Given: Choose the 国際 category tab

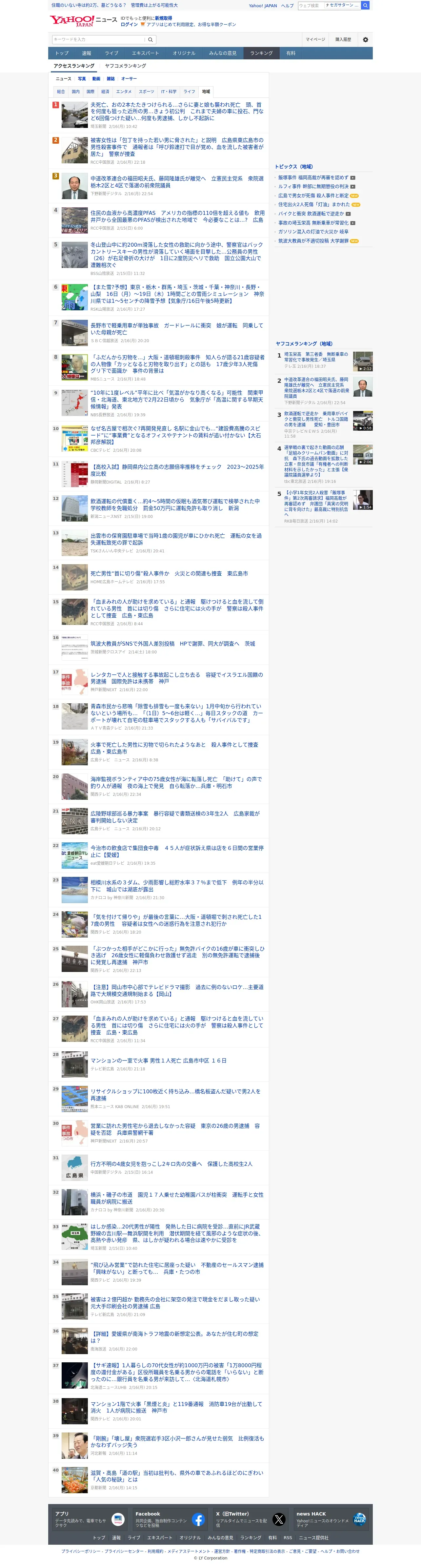Looking at the screenshot, I should point(90,92).
